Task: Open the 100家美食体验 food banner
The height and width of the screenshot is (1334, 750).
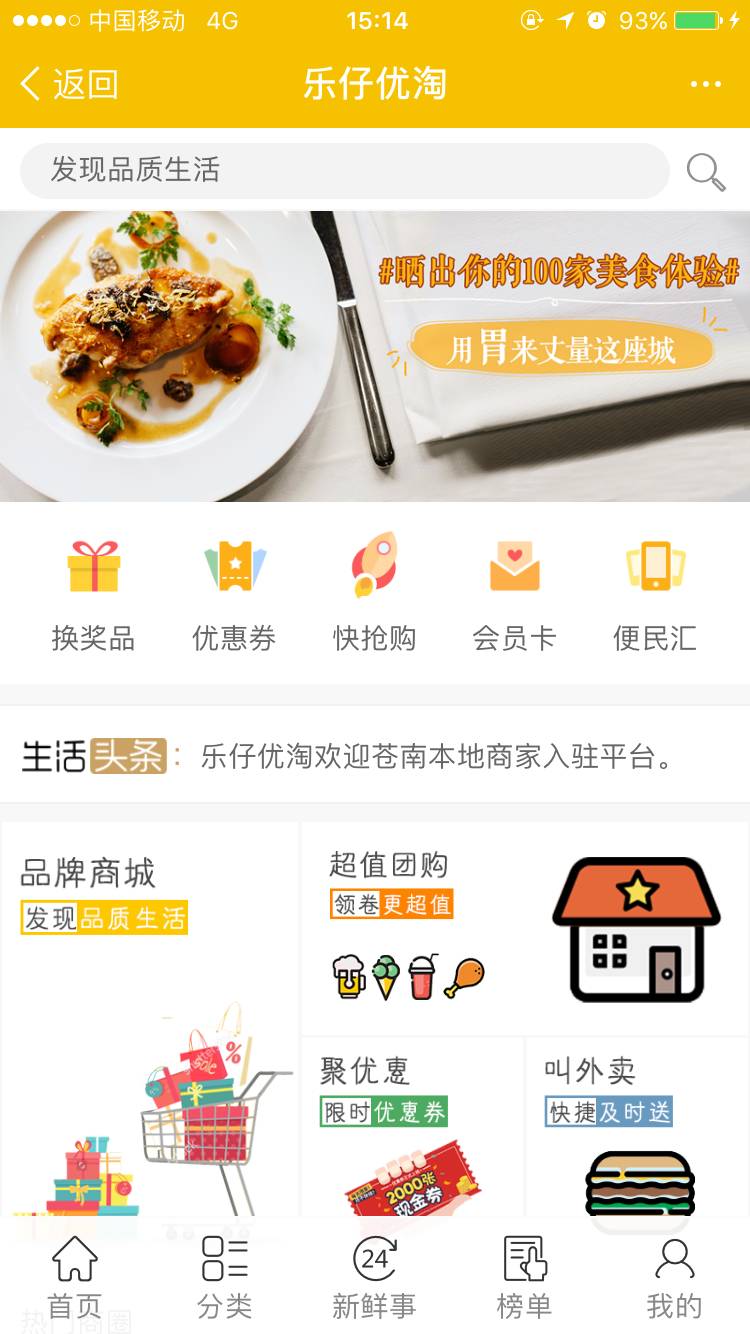Action: pos(375,356)
